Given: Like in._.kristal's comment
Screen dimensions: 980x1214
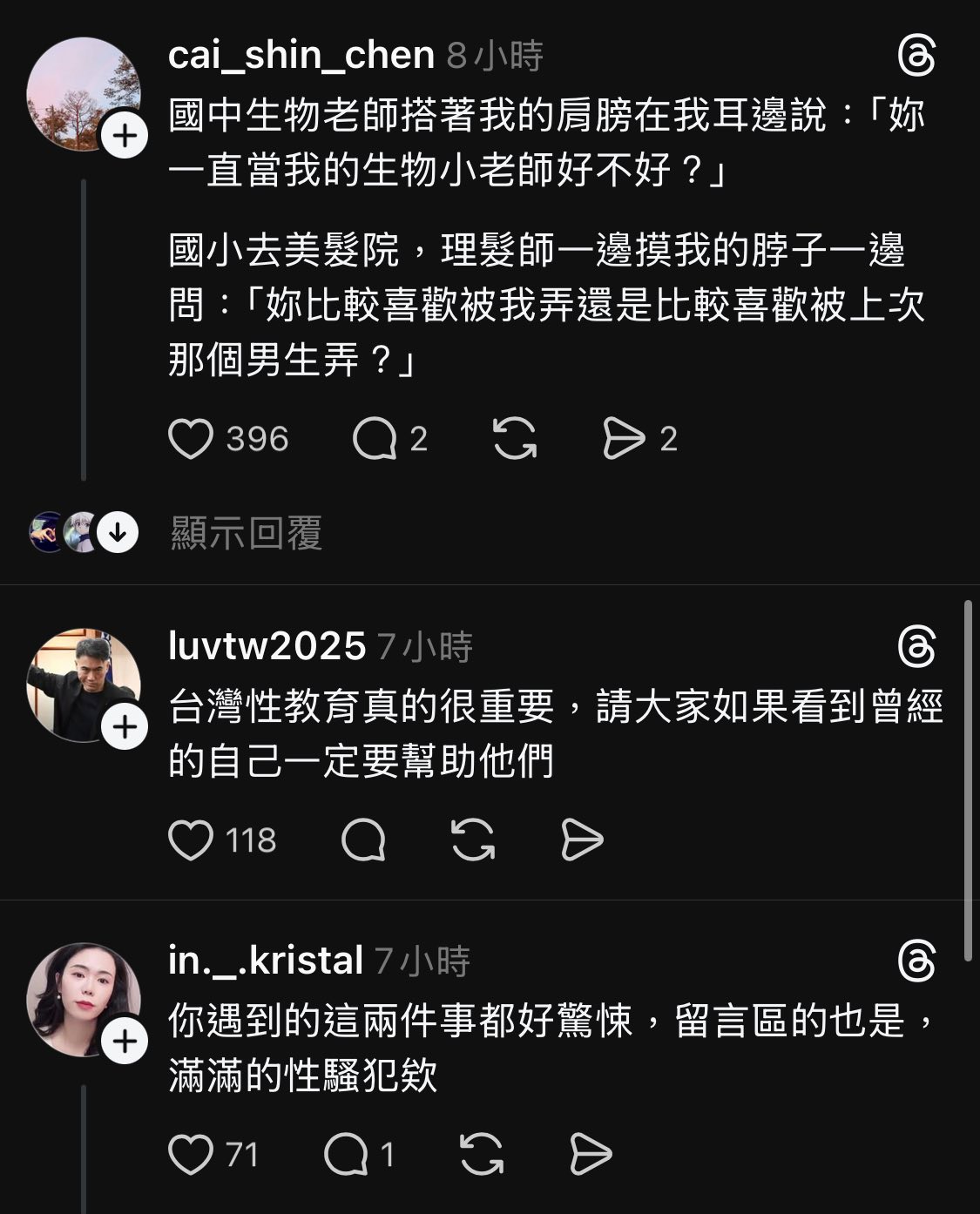Looking at the screenshot, I should pyautogui.click(x=191, y=1155).
